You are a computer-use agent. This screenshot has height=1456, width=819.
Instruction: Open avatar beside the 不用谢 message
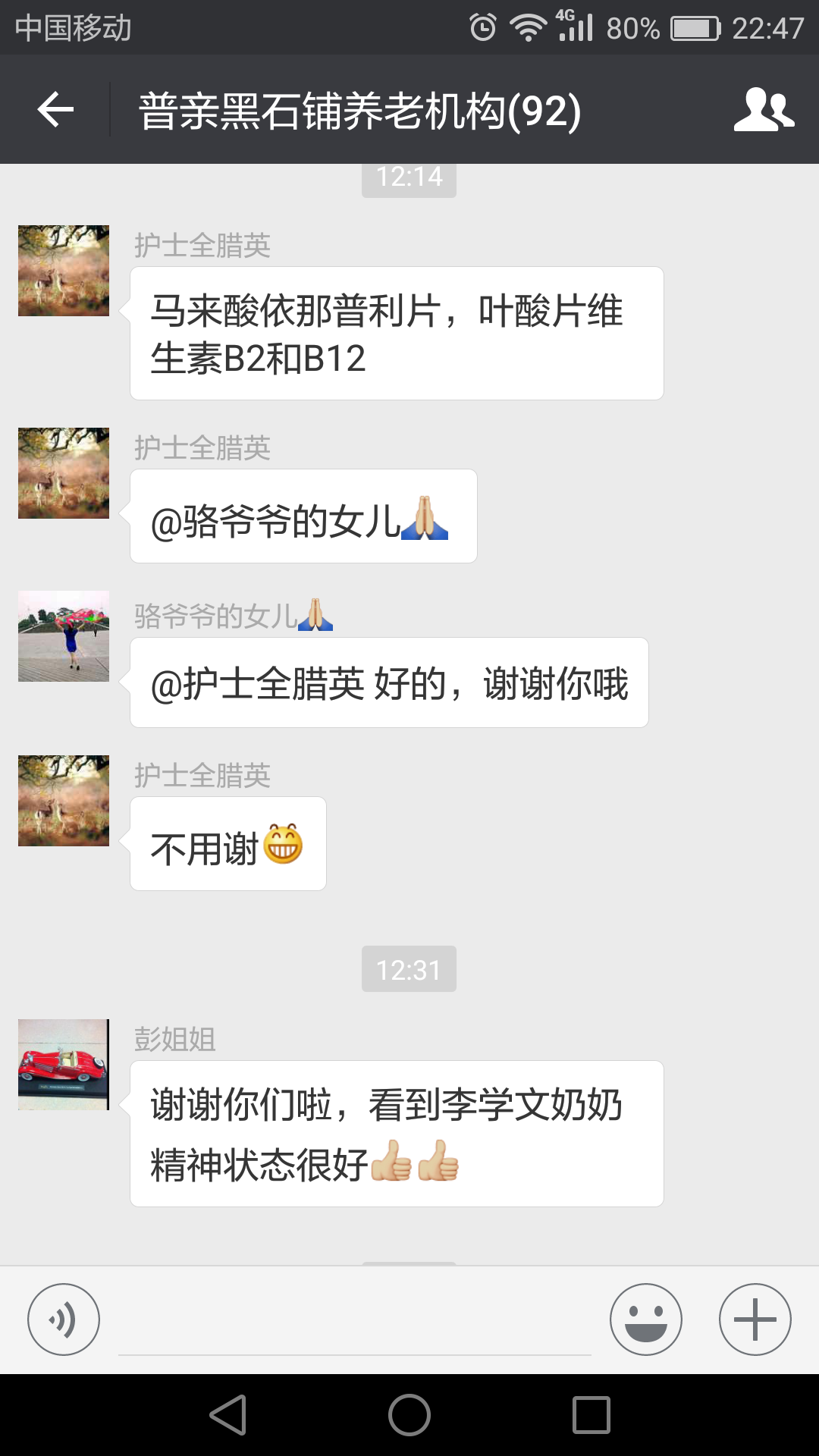pos(64,801)
